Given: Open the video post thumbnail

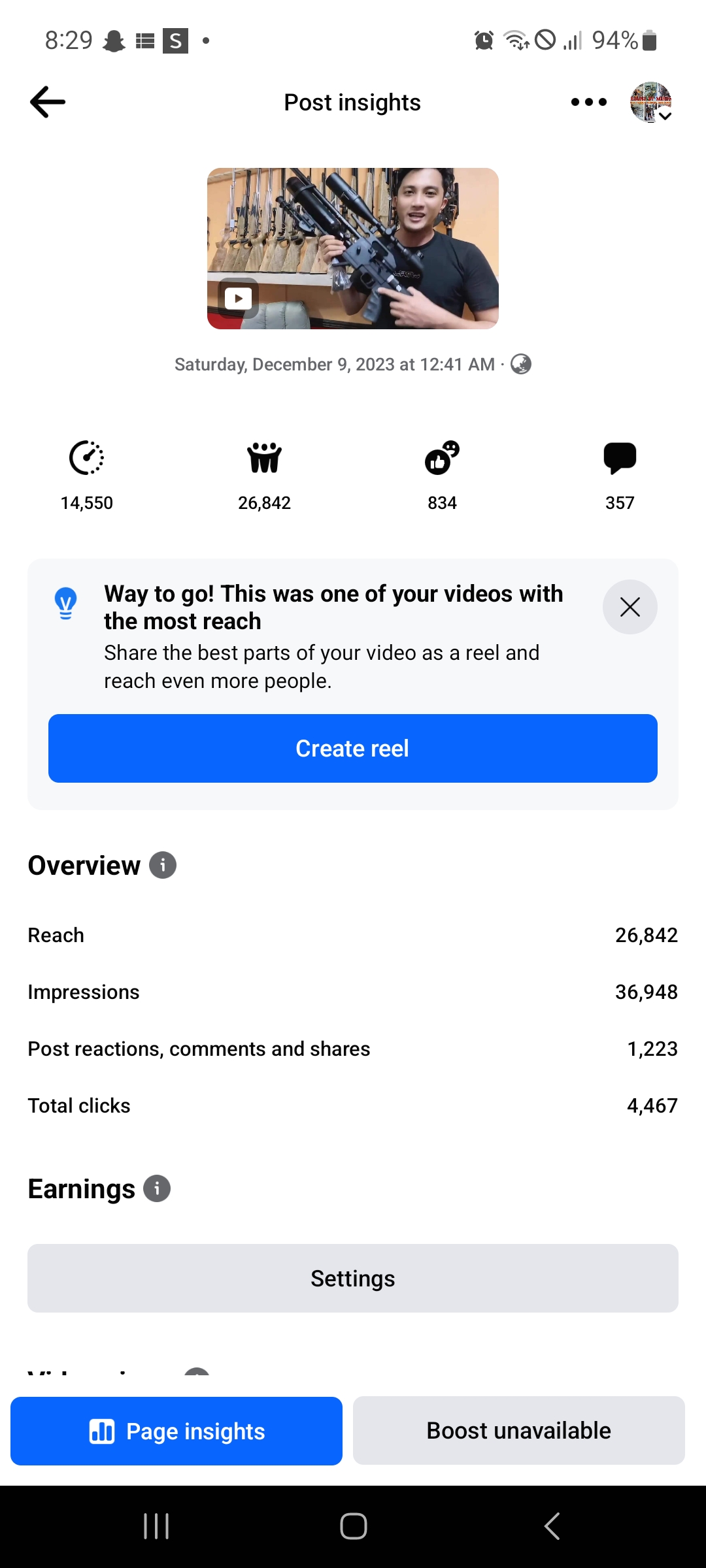Looking at the screenshot, I should coord(353,248).
